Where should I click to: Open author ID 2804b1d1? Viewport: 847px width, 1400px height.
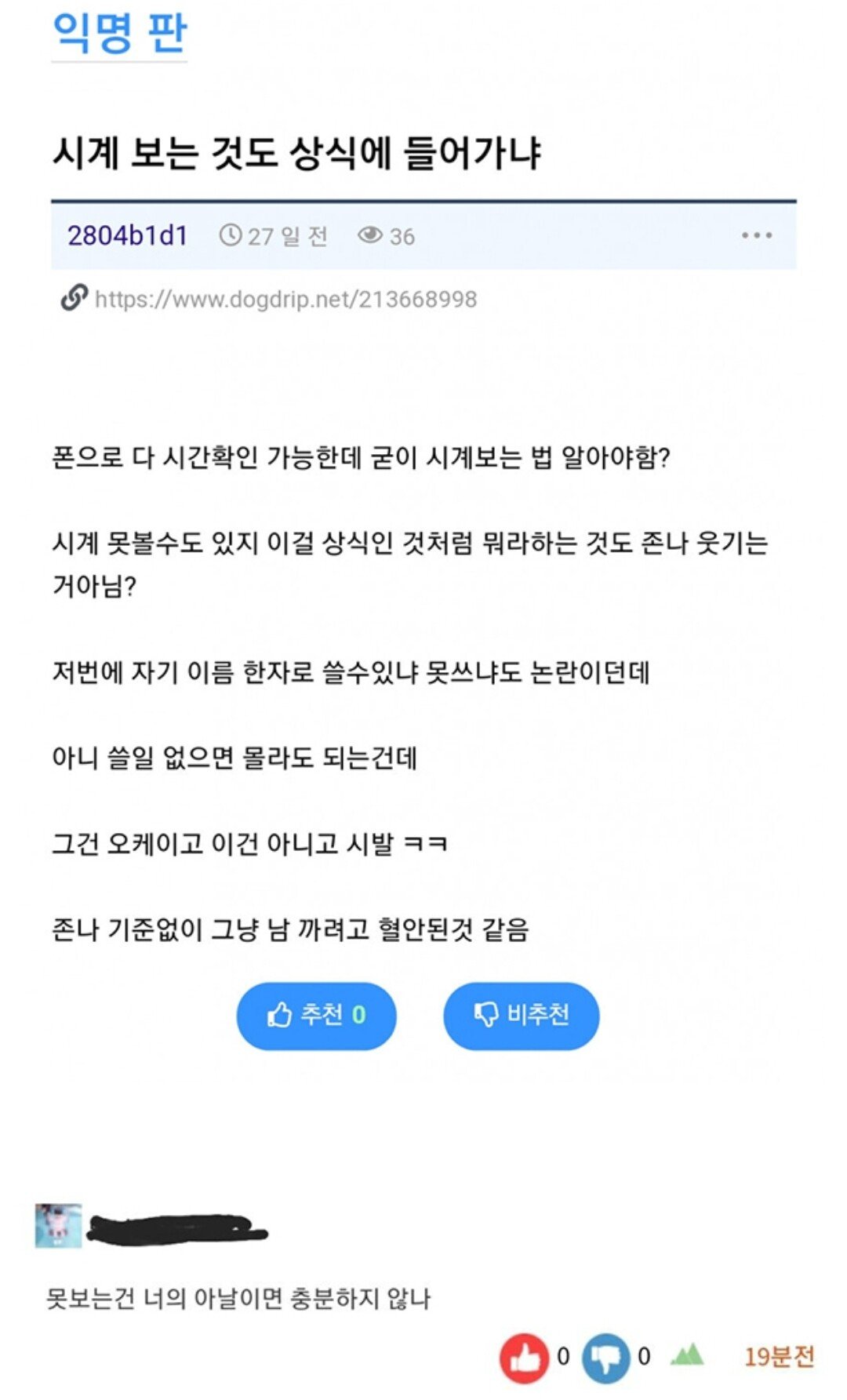click(x=128, y=235)
